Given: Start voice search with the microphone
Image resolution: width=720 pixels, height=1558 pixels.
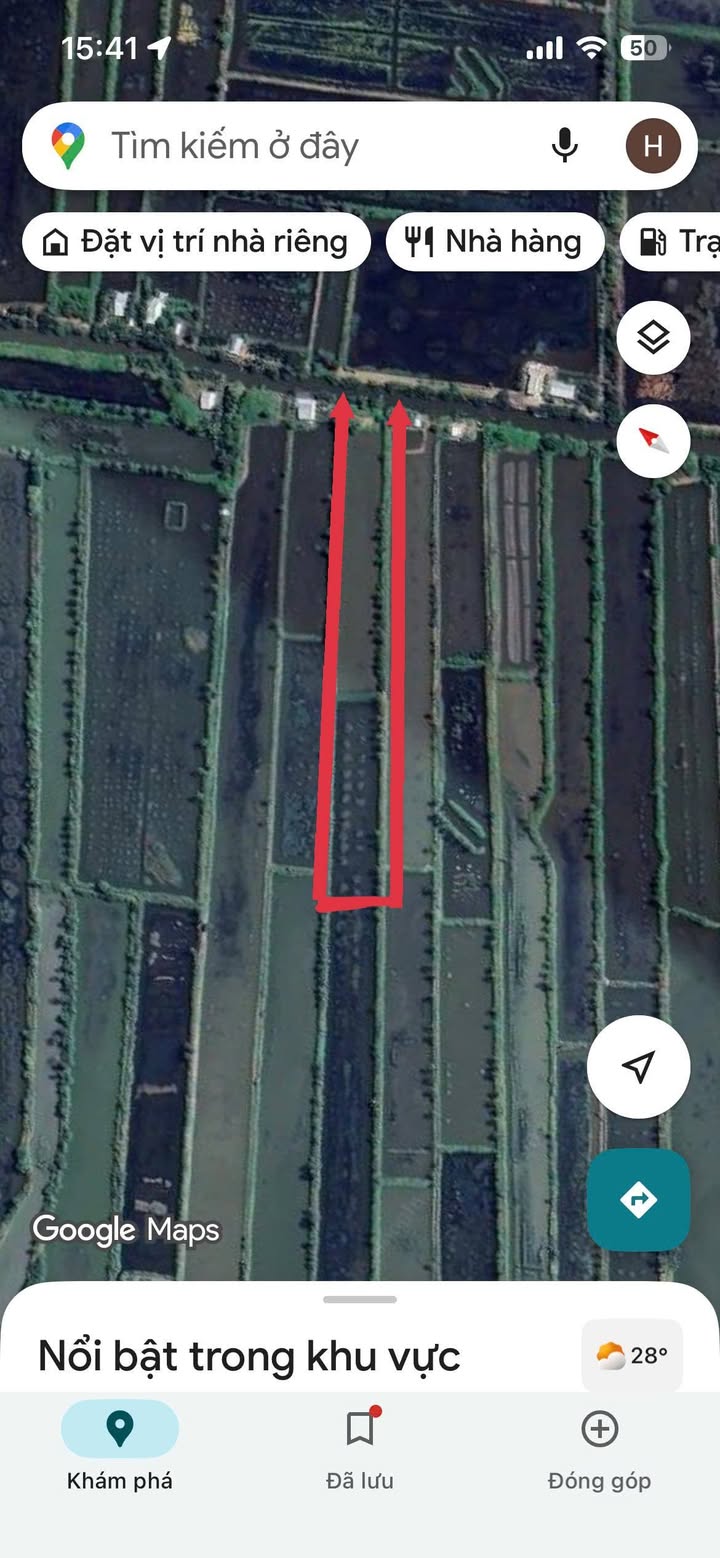Looking at the screenshot, I should [564, 147].
